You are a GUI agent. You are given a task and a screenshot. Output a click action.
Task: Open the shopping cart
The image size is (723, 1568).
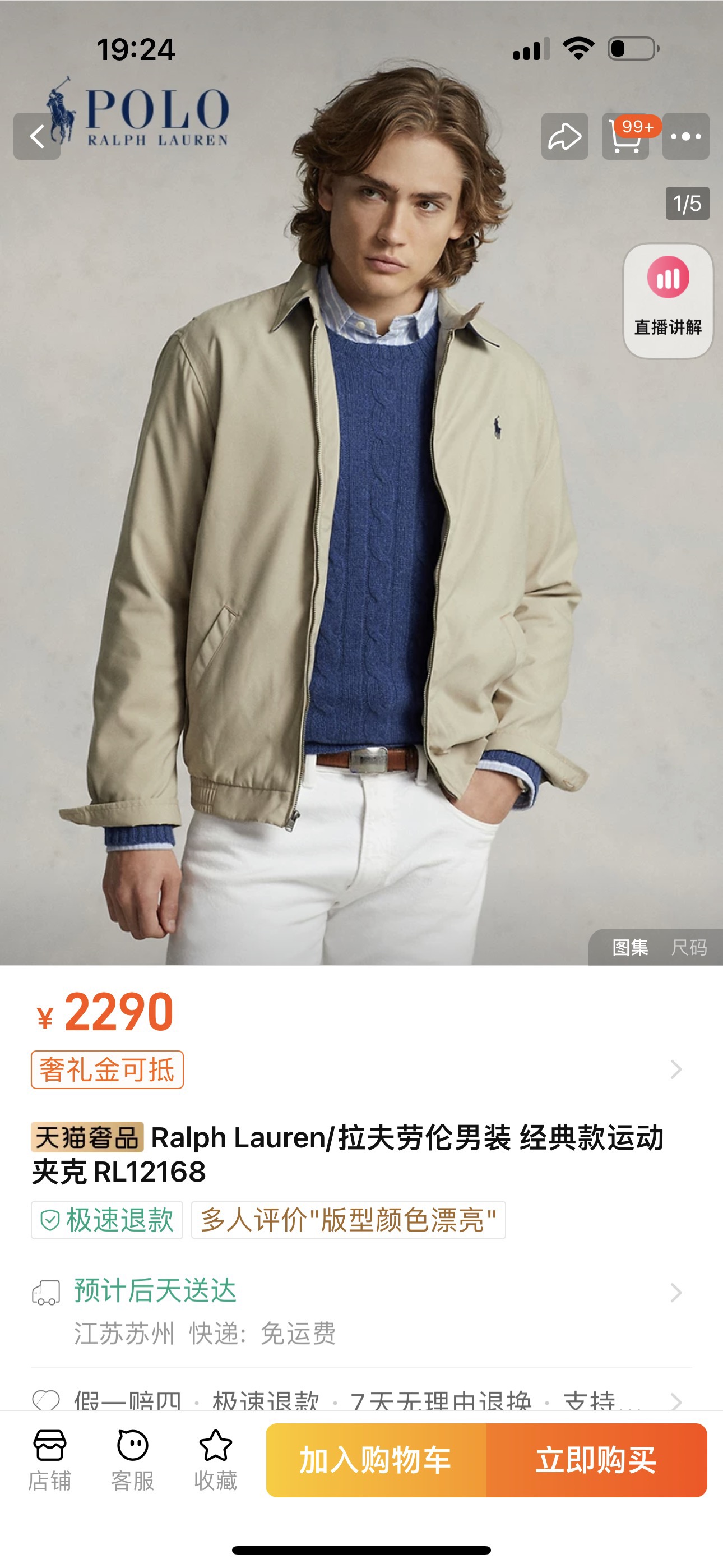(x=625, y=136)
